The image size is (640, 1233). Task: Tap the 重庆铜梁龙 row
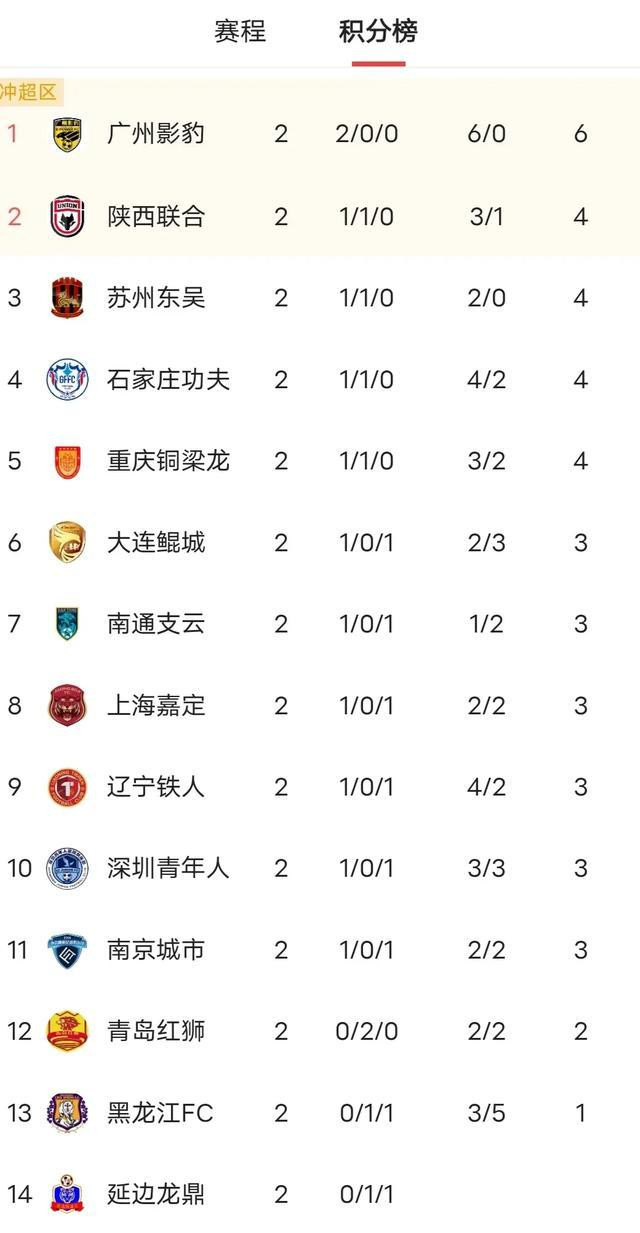(320, 461)
